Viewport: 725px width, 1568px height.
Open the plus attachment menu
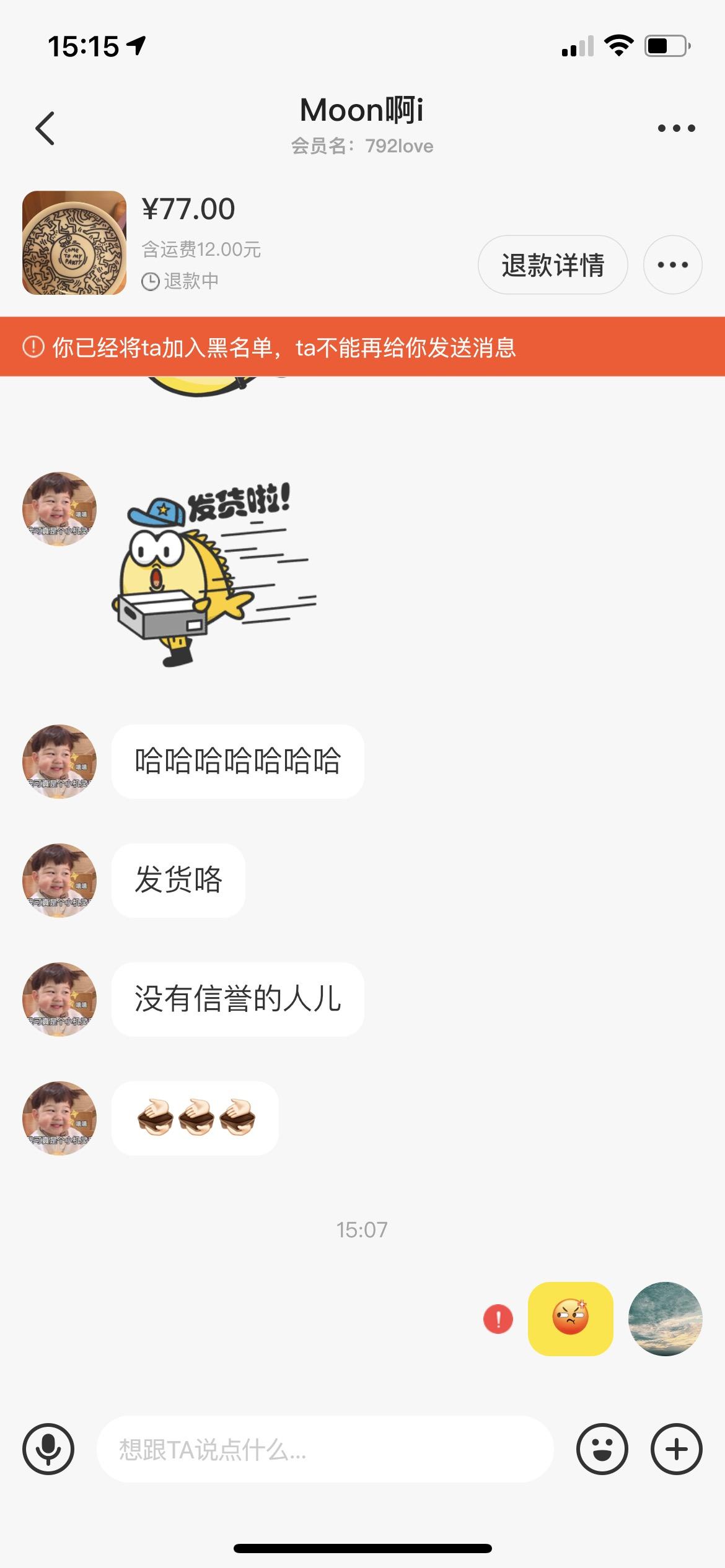(x=677, y=1449)
